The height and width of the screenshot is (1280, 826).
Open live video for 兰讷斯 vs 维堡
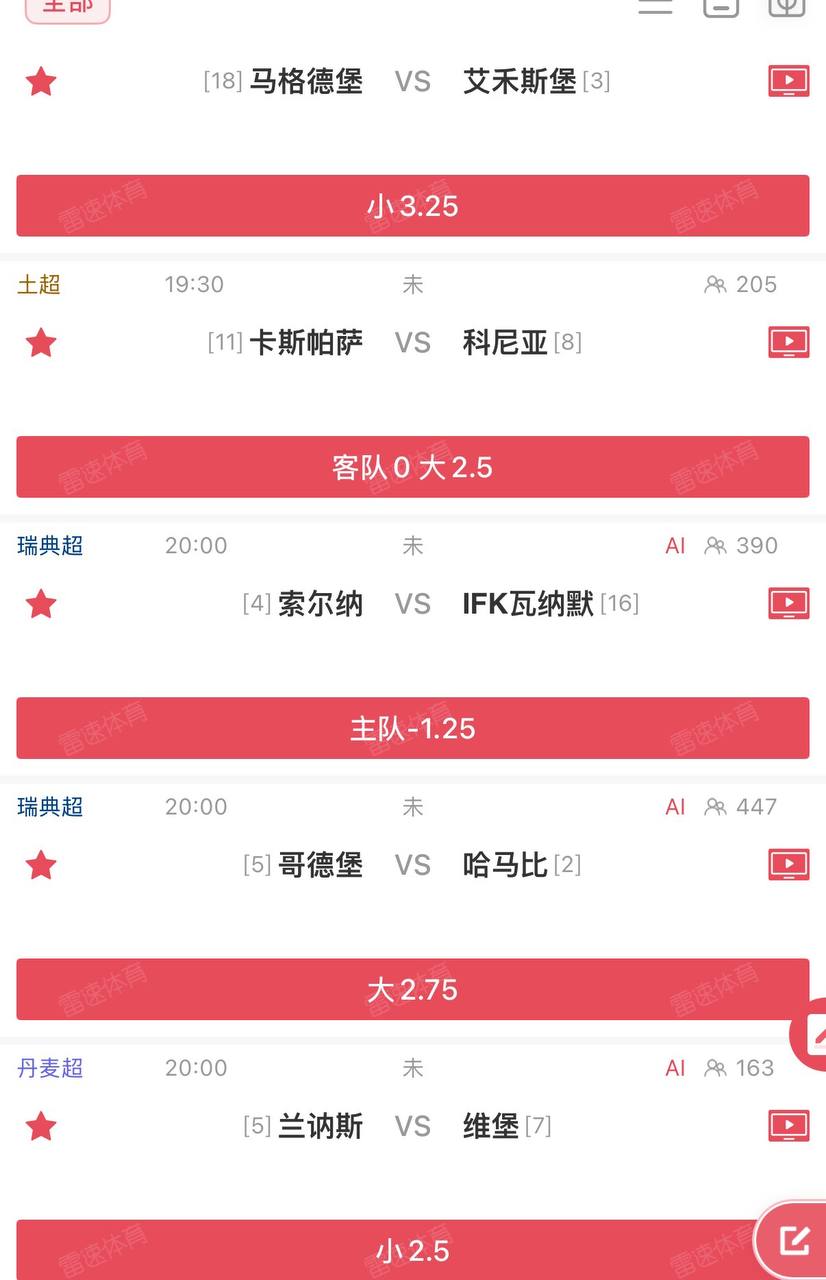point(788,1125)
